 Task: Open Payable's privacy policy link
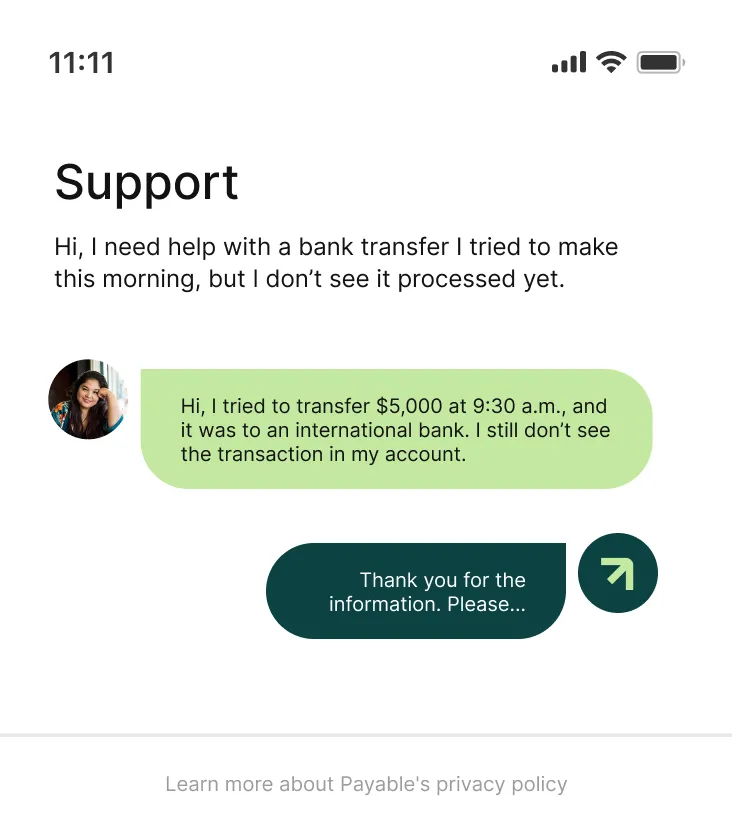click(366, 784)
